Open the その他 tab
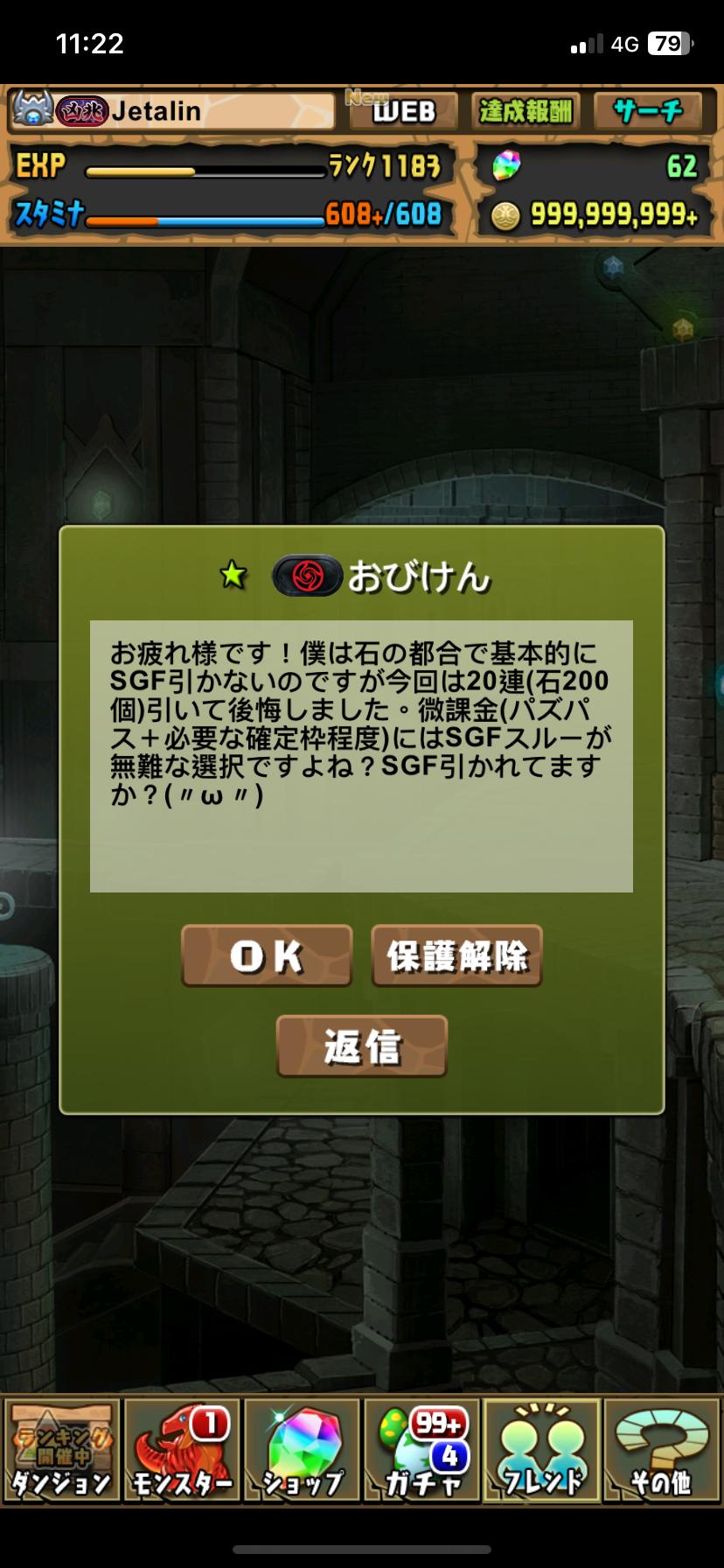Screen dimensions: 724x1568 tap(662, 1451)
